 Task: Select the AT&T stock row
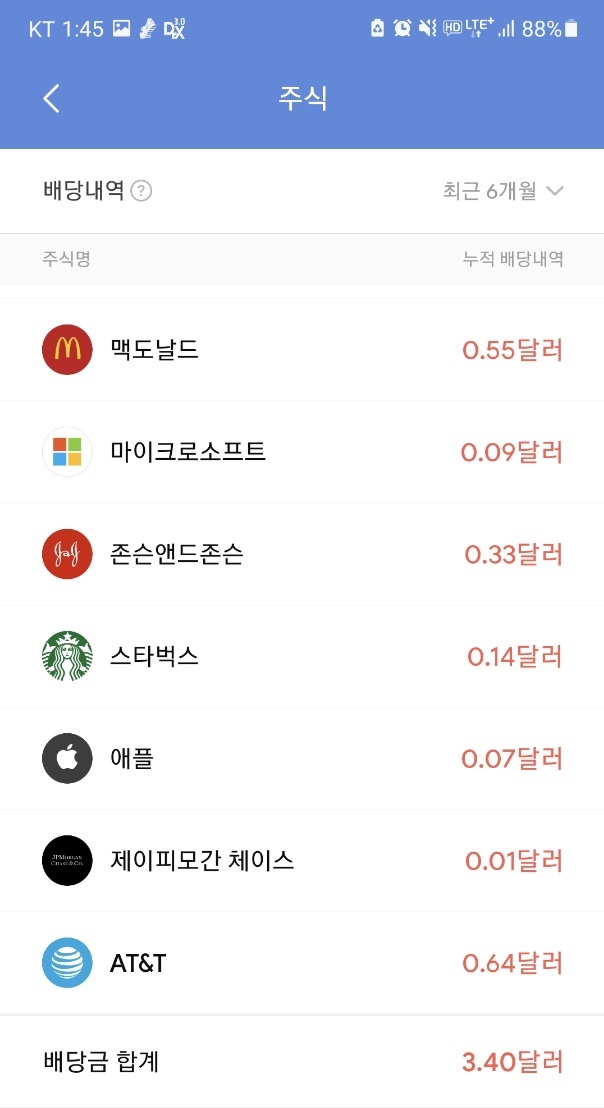pos(302,962)
